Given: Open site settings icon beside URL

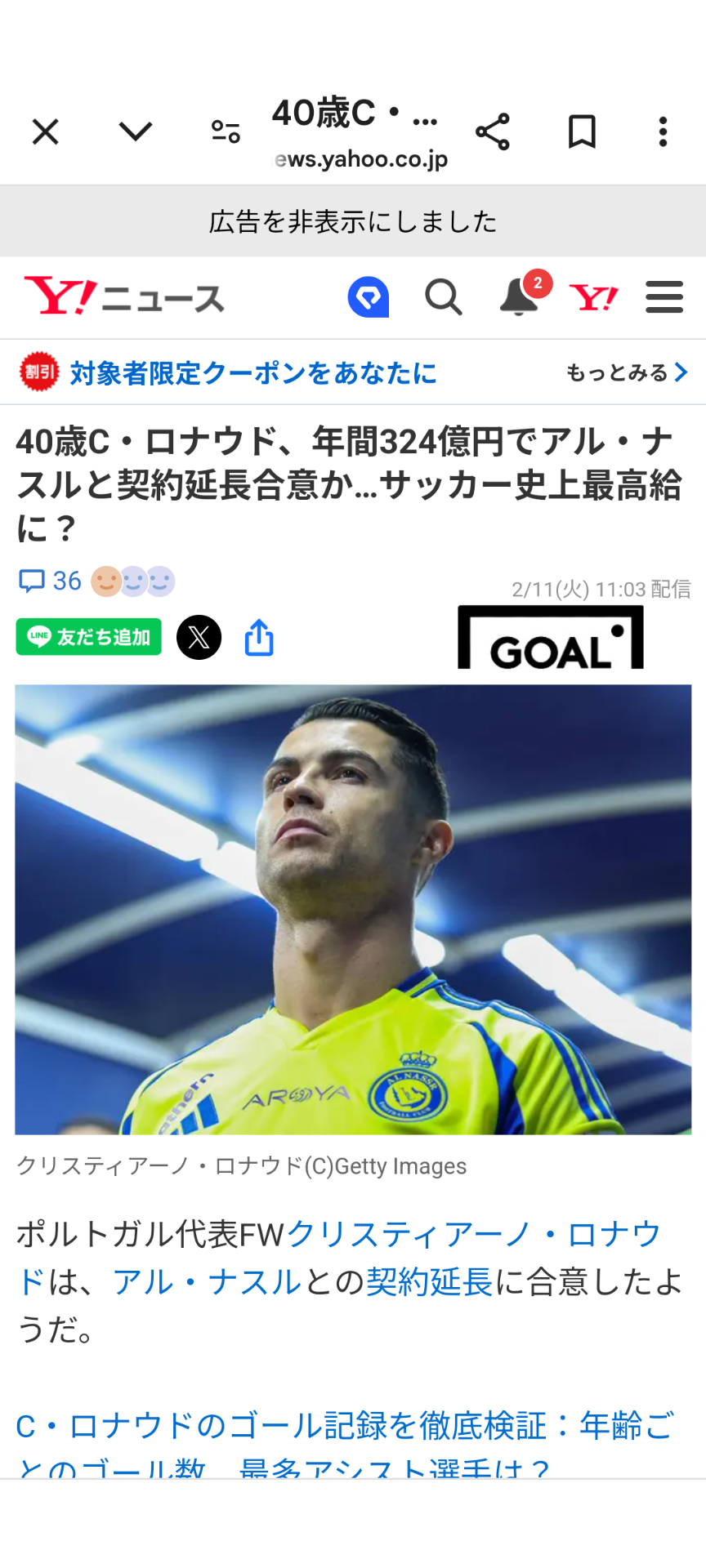Looking at the screenshot, I should [x=226, y=131].
